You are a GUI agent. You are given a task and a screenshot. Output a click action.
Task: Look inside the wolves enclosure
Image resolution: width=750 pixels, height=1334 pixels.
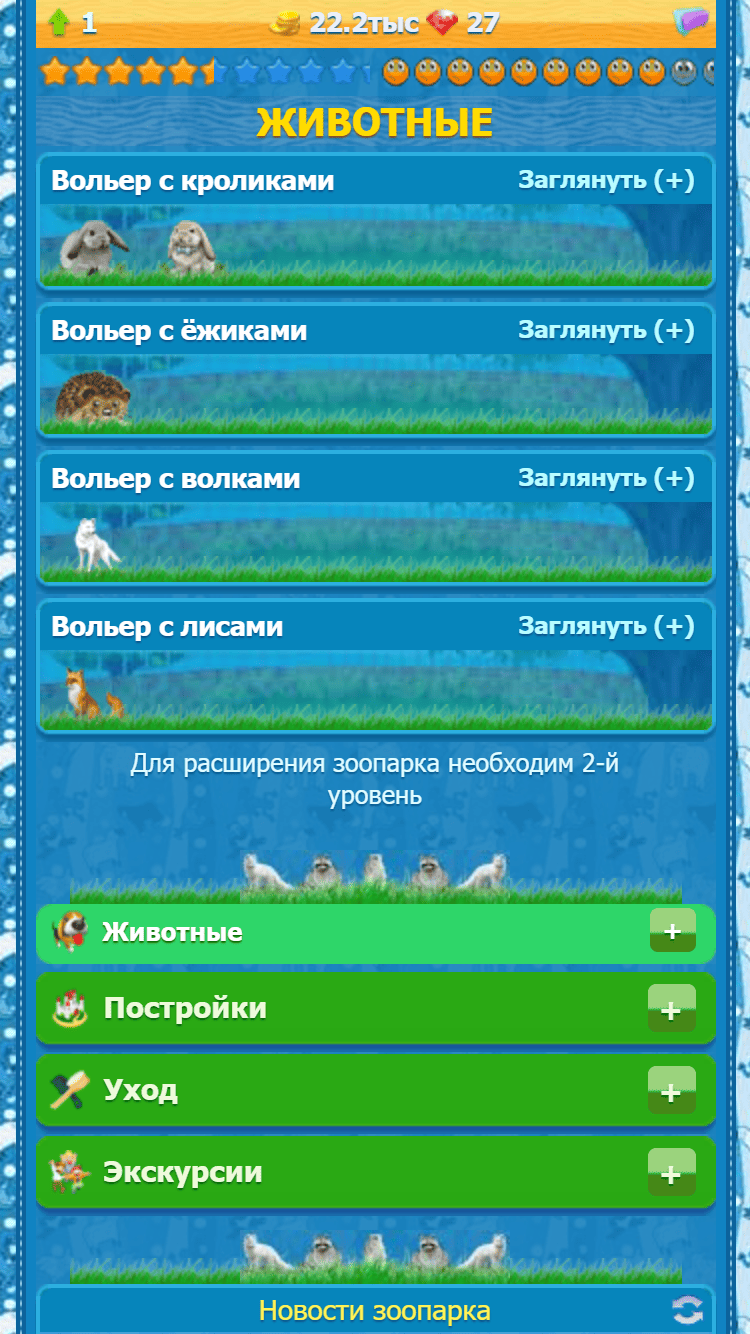coord(605,478)
